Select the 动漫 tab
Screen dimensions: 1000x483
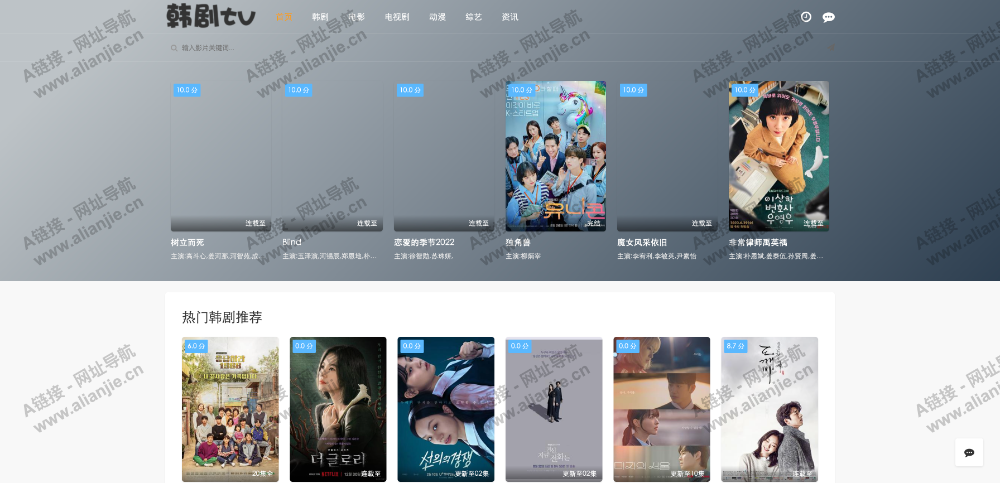coord(437,17)
